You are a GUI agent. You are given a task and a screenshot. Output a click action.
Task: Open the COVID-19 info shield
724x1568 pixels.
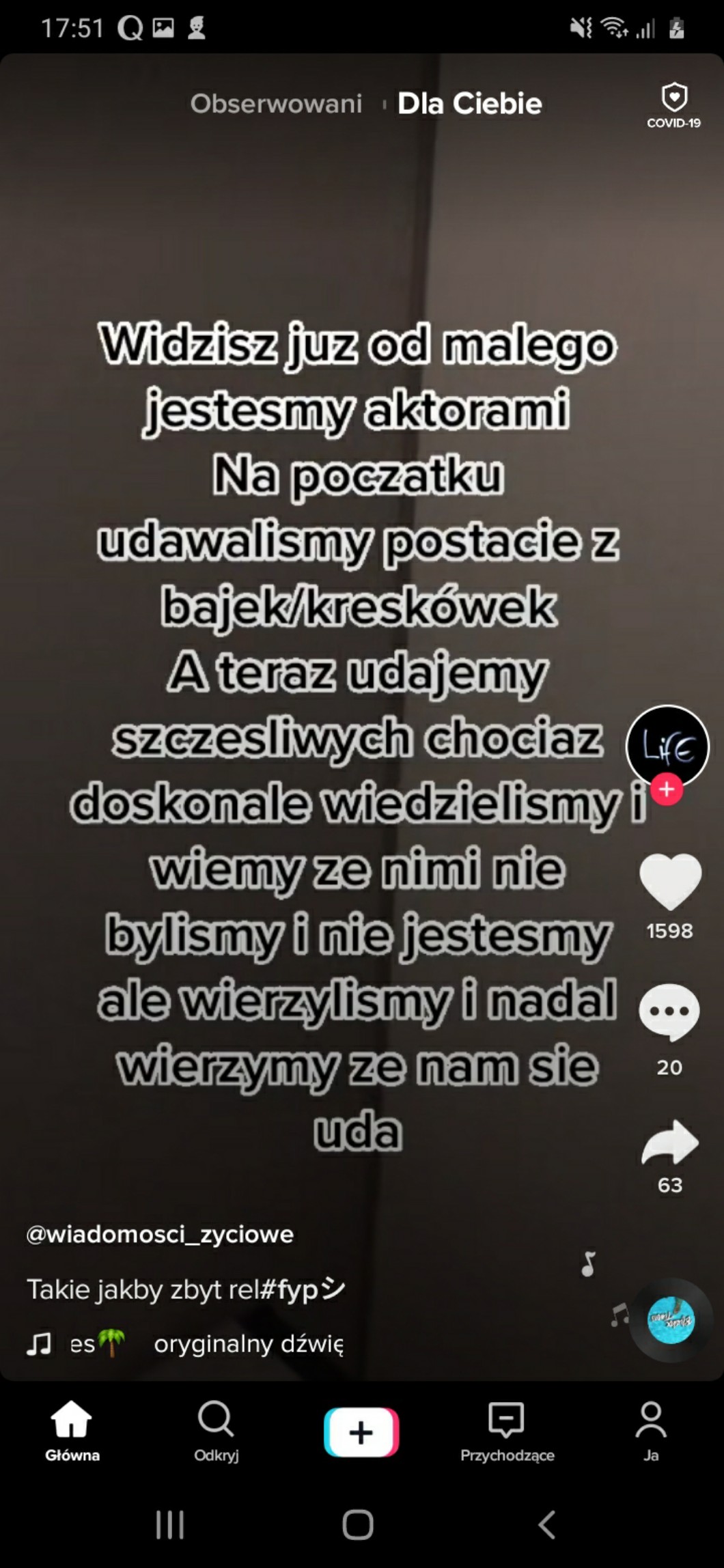[674, 105]
